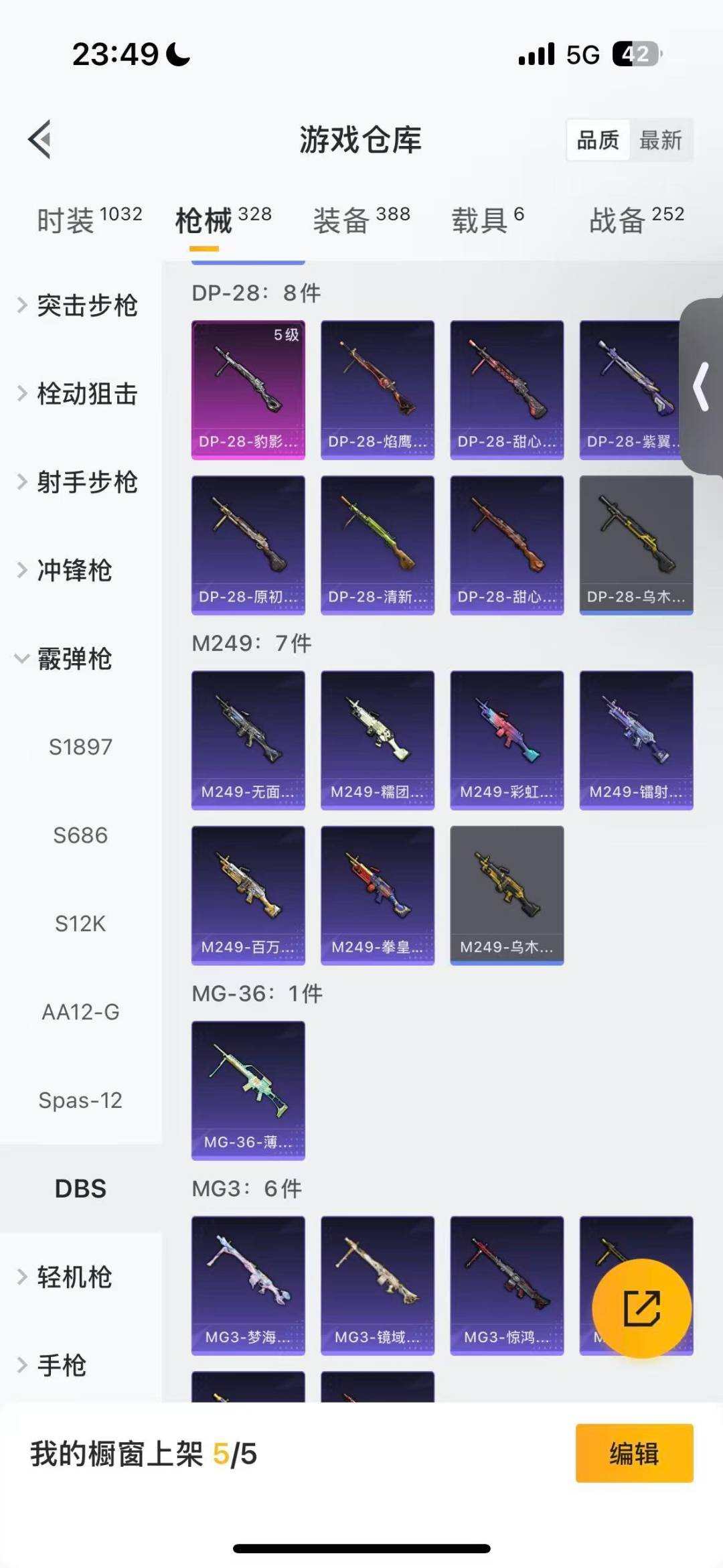Tap the 编辑 button

634,1453
